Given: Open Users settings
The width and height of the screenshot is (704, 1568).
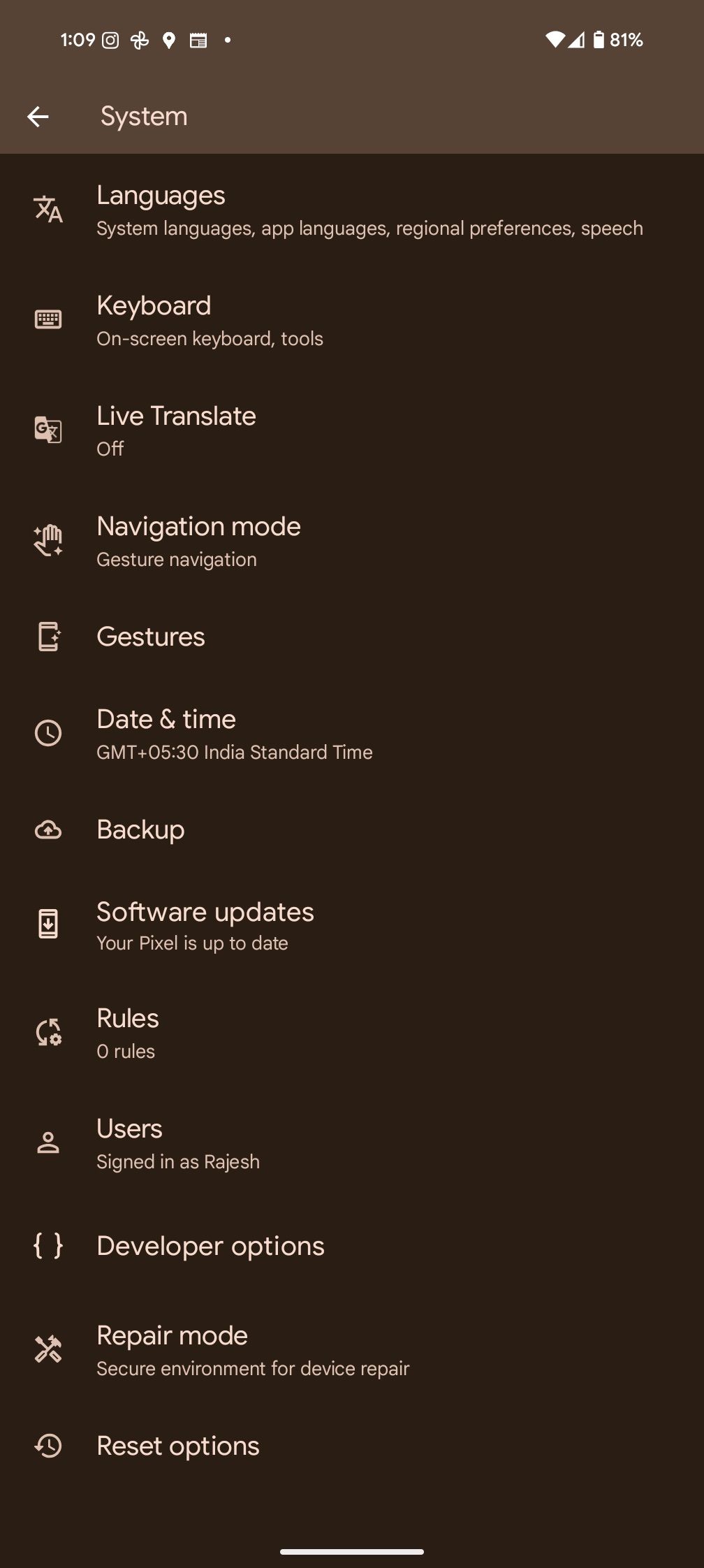Looking at the screenshot, I should click(352, 1144).
